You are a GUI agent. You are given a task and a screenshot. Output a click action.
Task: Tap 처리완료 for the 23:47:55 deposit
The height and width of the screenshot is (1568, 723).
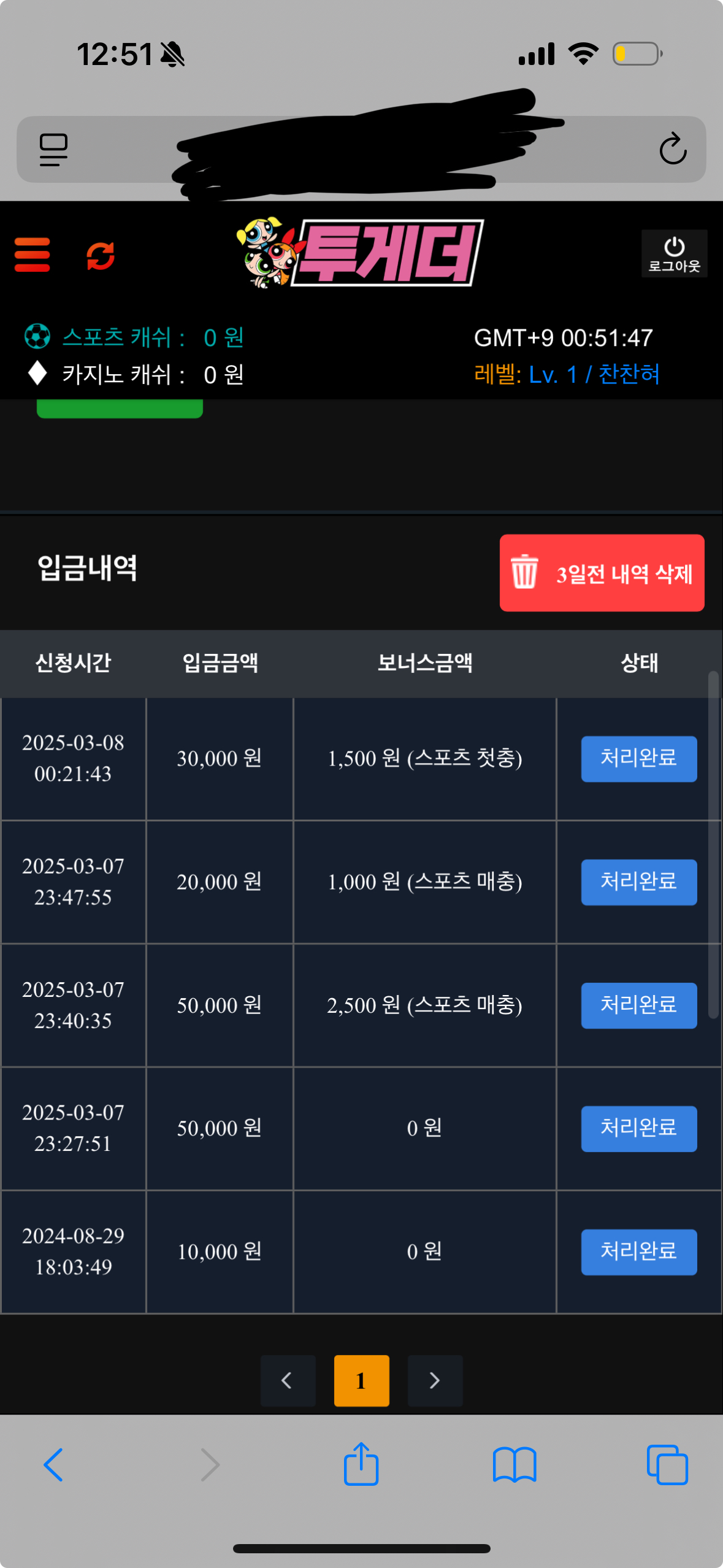[x=638, y=882]
